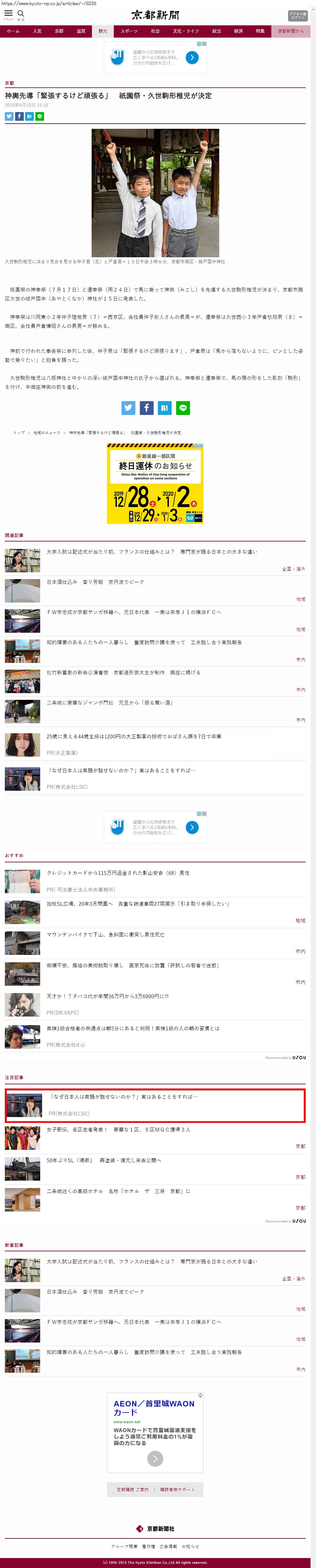Viewport: 316px width, 1568px height.
Task: Switch to the 文化・ライフ tab
Action: click(185, 31)
